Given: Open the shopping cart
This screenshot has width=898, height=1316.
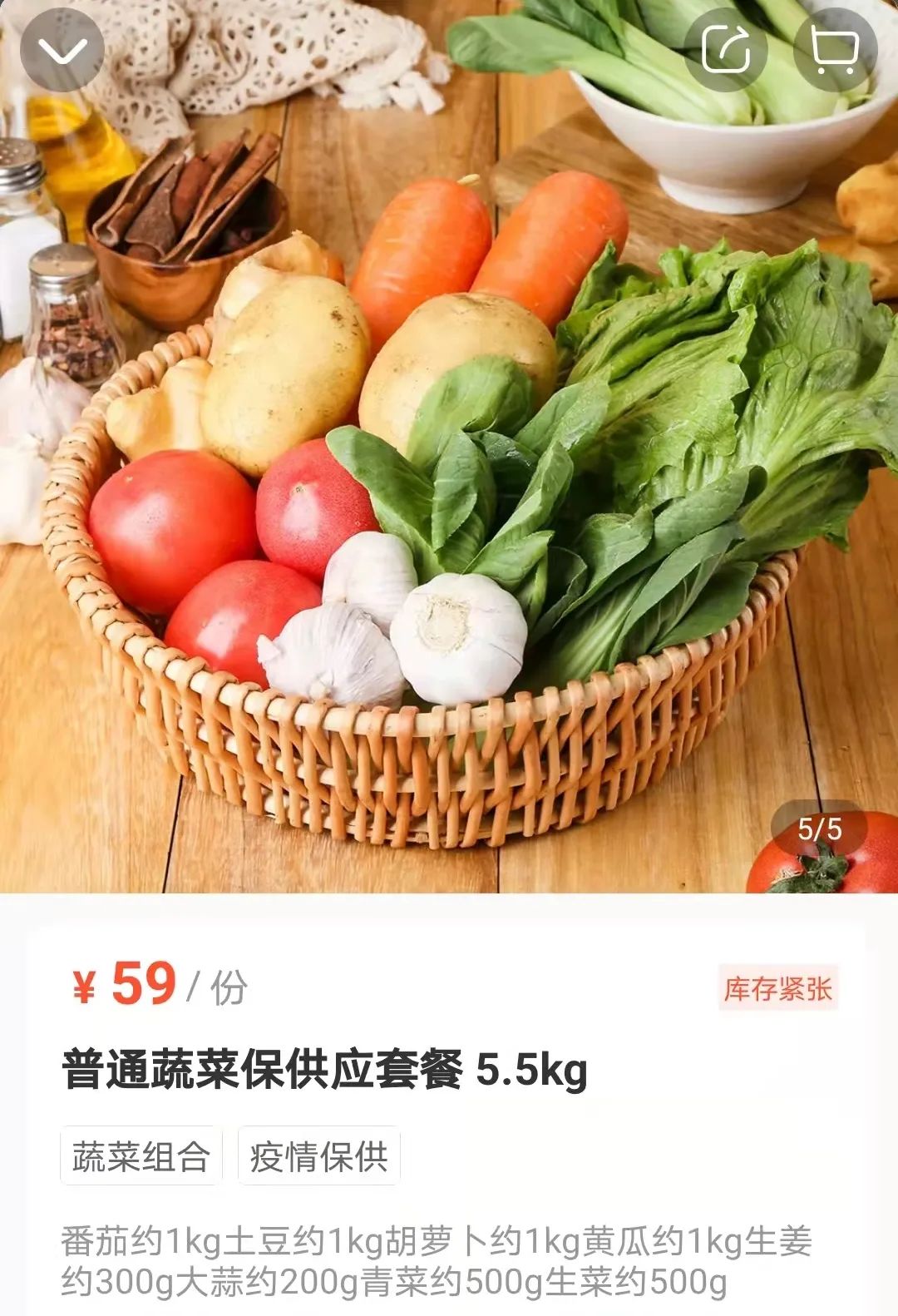Looking at the screenshot, I should pos(835,50).
